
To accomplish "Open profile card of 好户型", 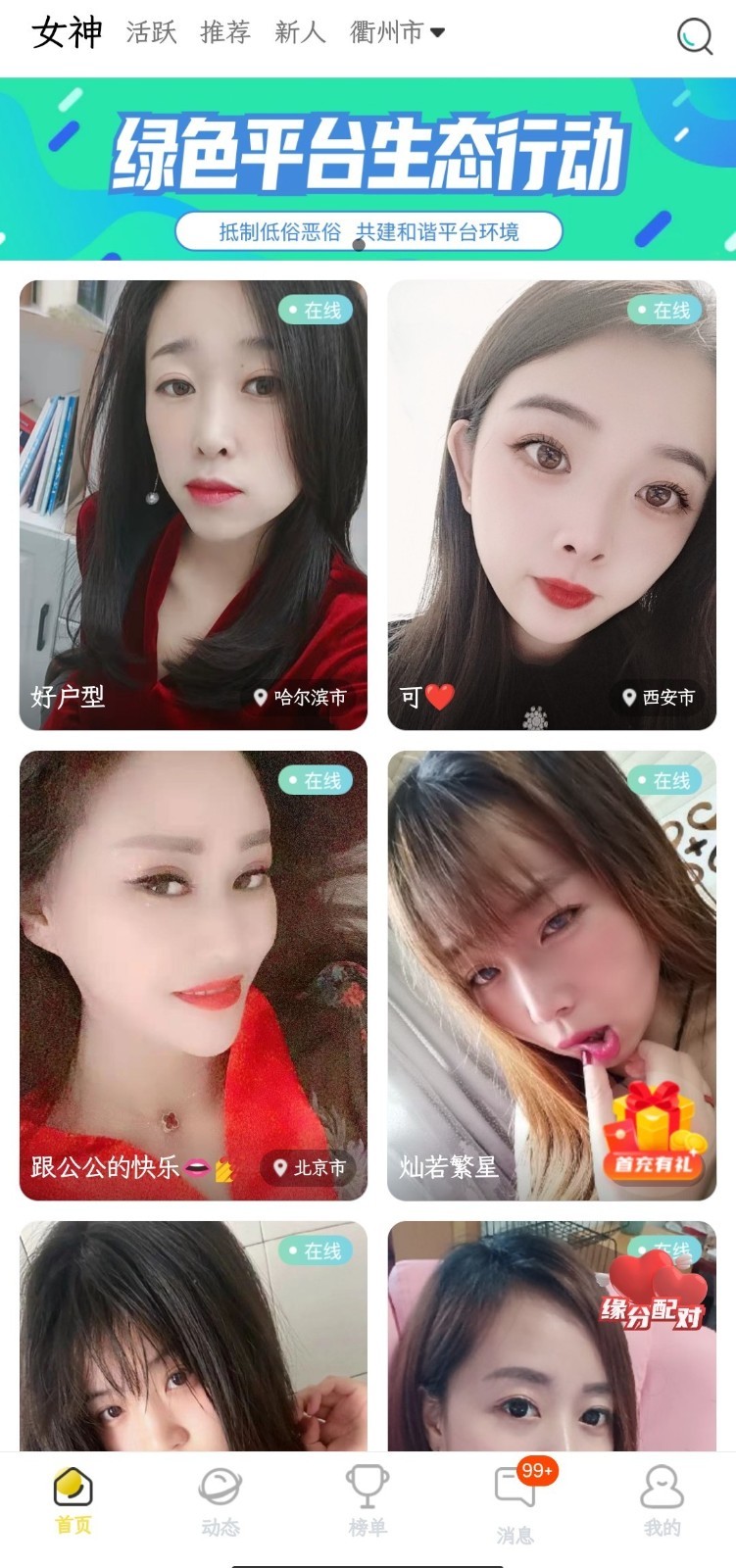I will pos(193,505).
